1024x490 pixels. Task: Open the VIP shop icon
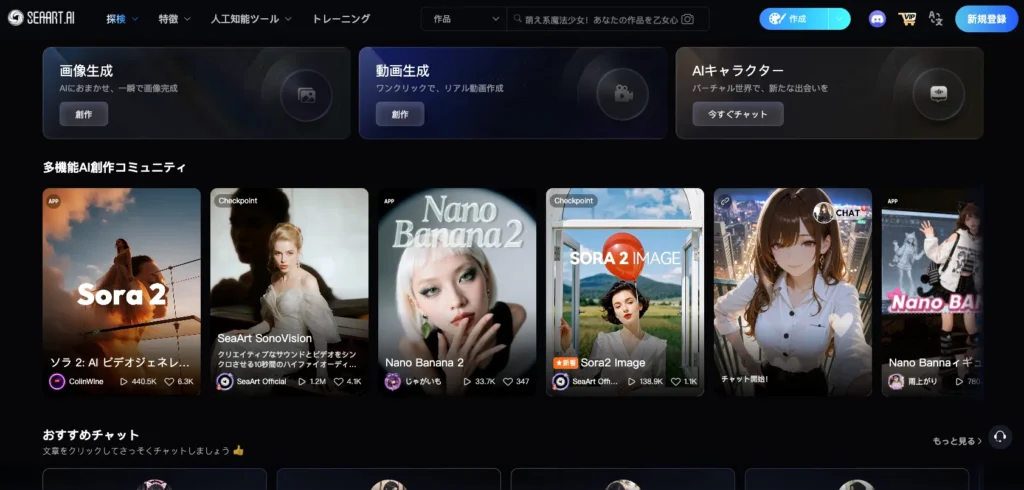pyautogui.click(x=907, y=19)
